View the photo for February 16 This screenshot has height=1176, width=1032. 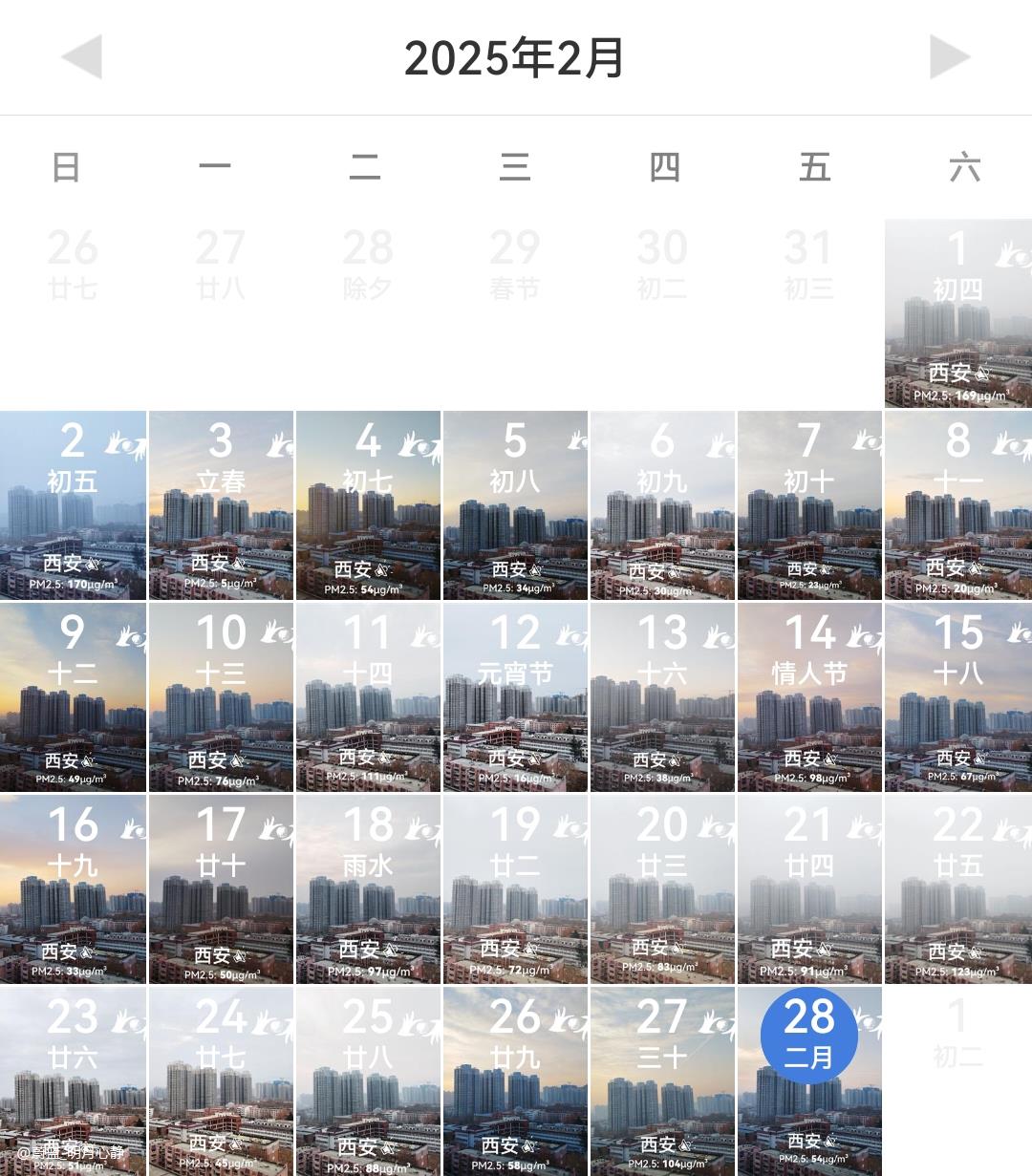point(74,889)
